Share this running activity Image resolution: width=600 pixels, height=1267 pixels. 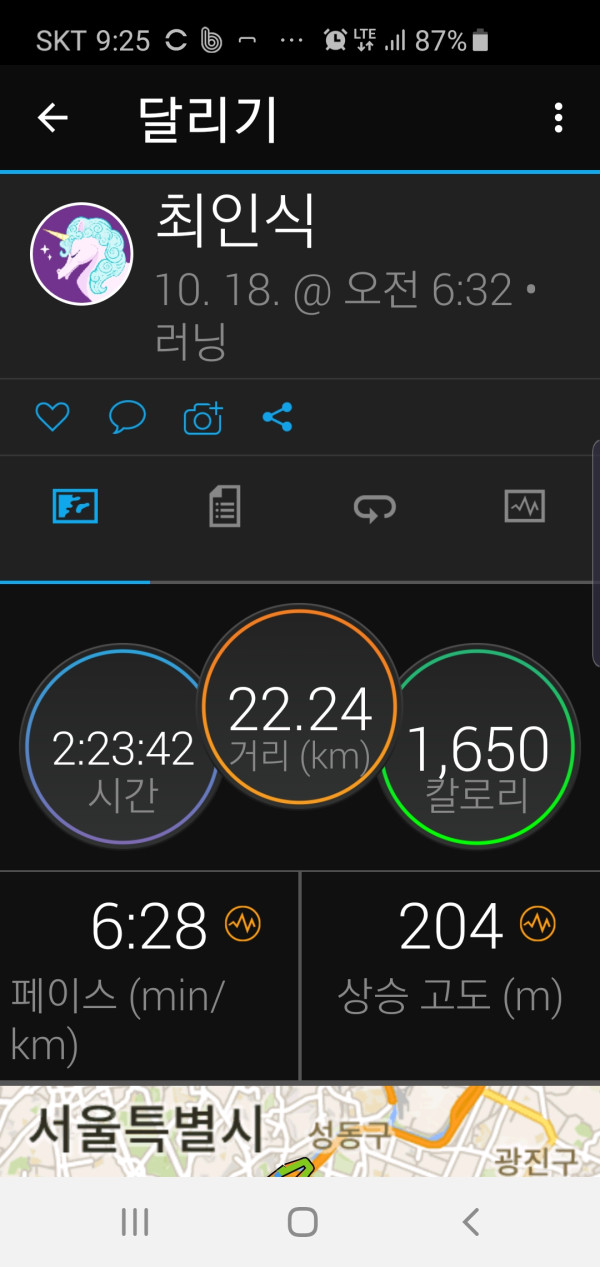coord(277,417)
